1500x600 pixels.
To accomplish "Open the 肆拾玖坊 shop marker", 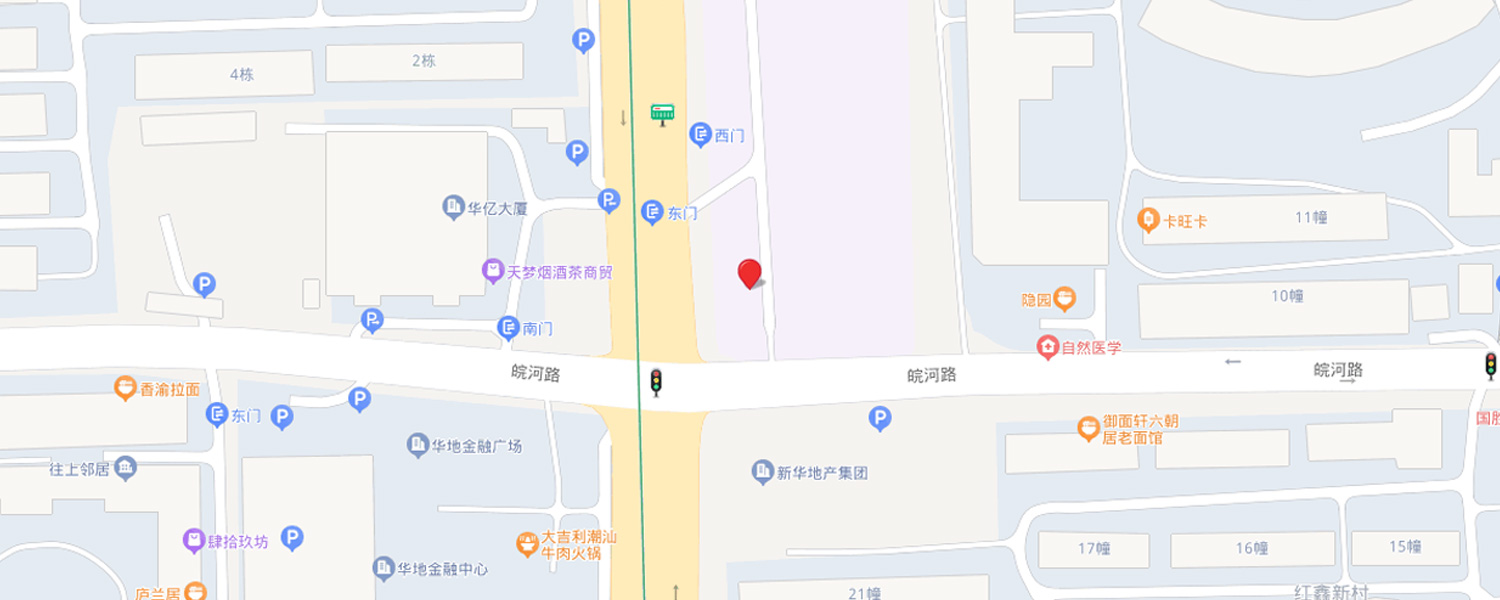I will [x=194, y=541].
